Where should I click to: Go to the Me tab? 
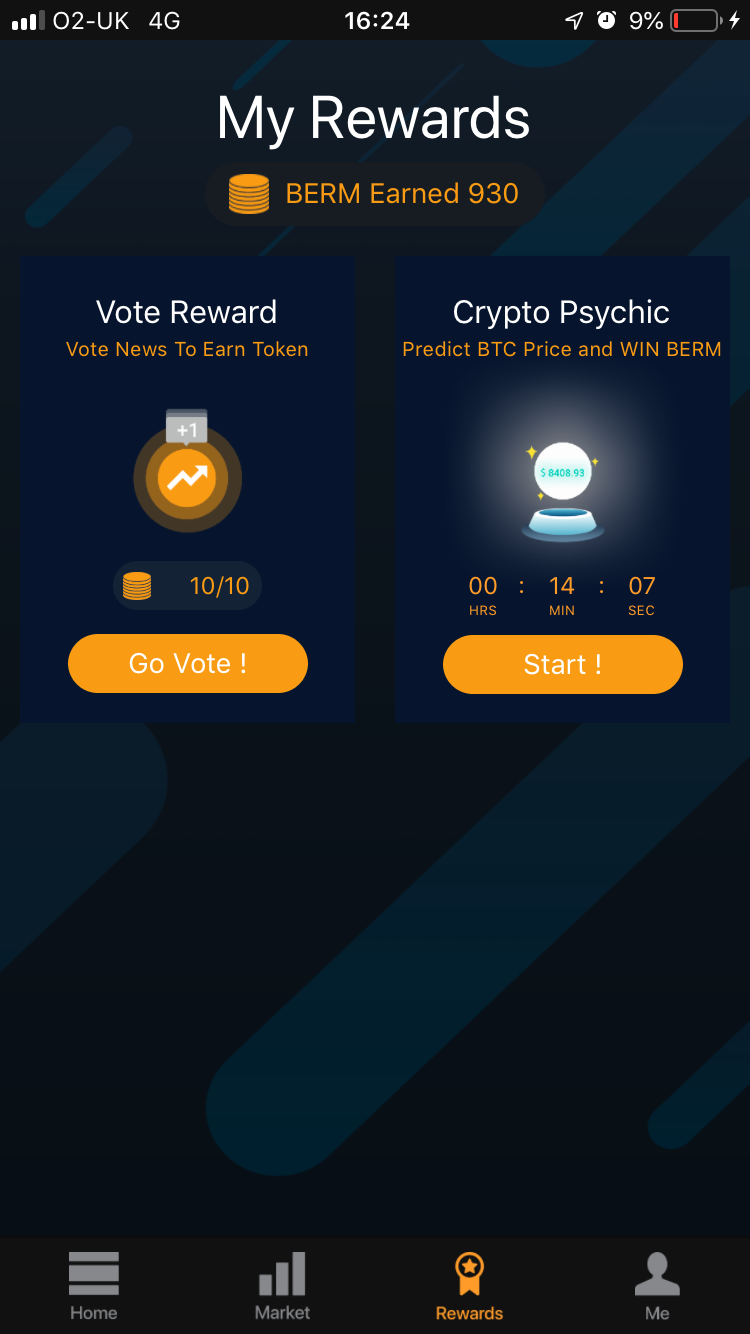pyautogui.click(x=657, y=1286)
